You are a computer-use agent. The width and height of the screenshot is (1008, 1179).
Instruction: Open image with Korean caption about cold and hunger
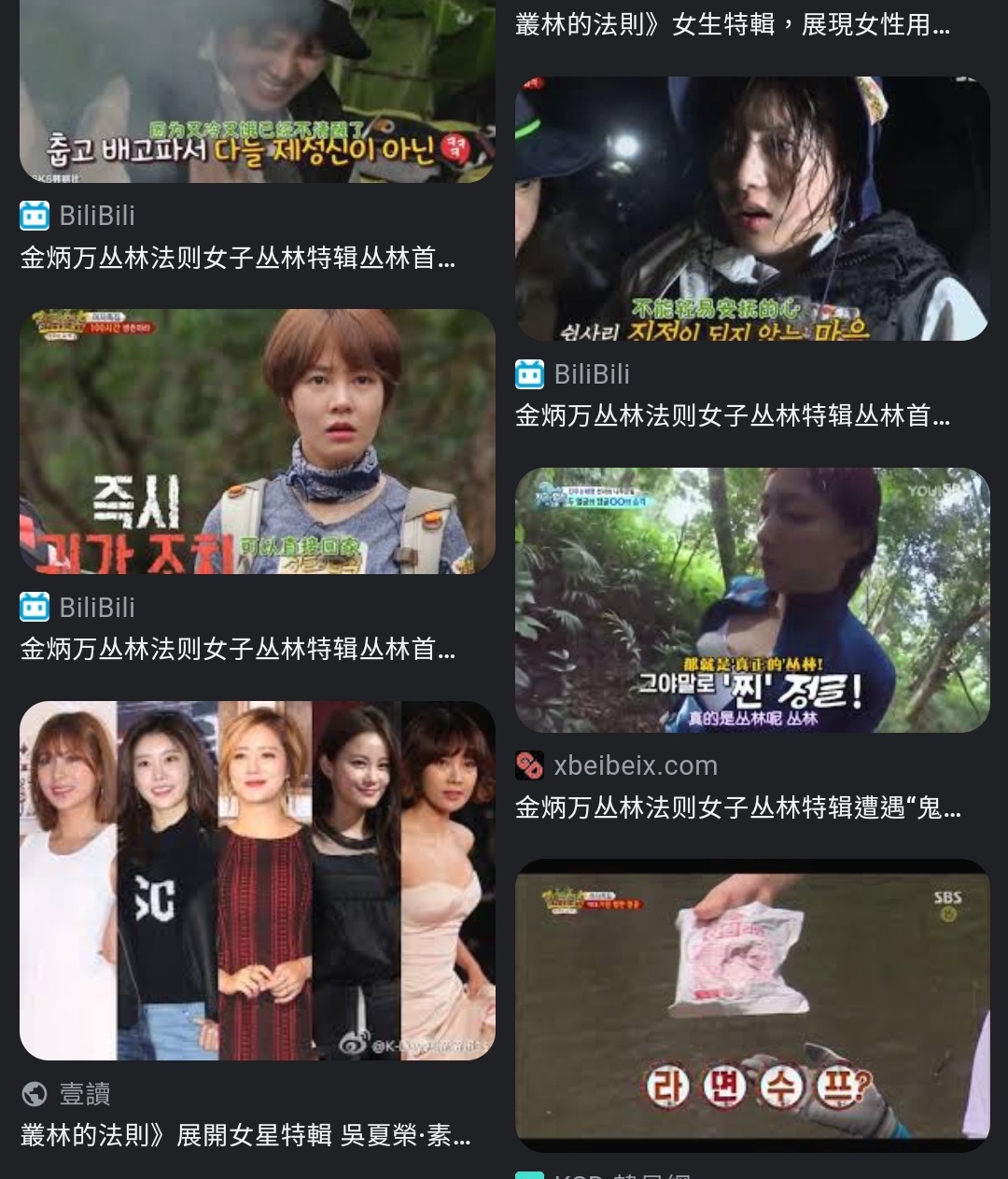(257, 91)
